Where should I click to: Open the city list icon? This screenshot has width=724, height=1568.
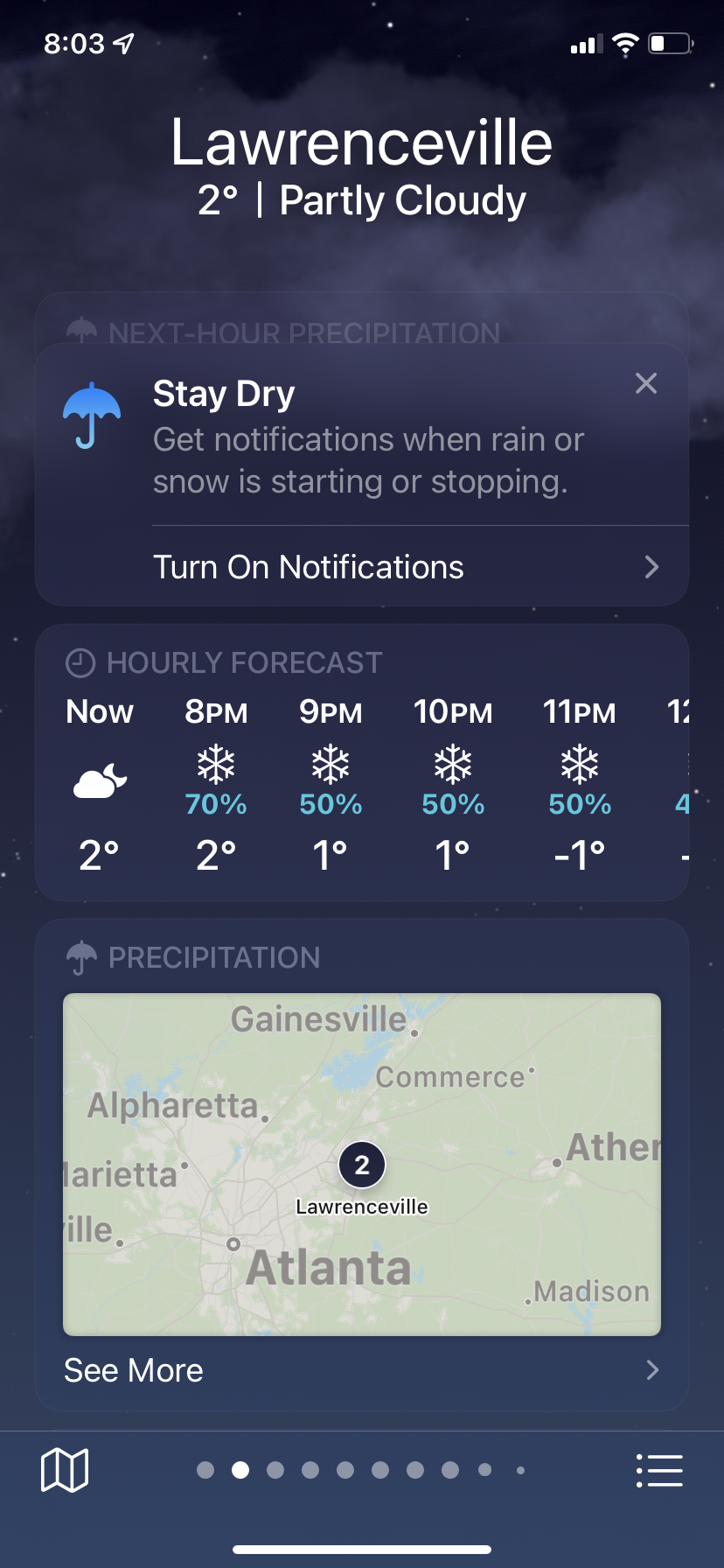point(659,1470)
